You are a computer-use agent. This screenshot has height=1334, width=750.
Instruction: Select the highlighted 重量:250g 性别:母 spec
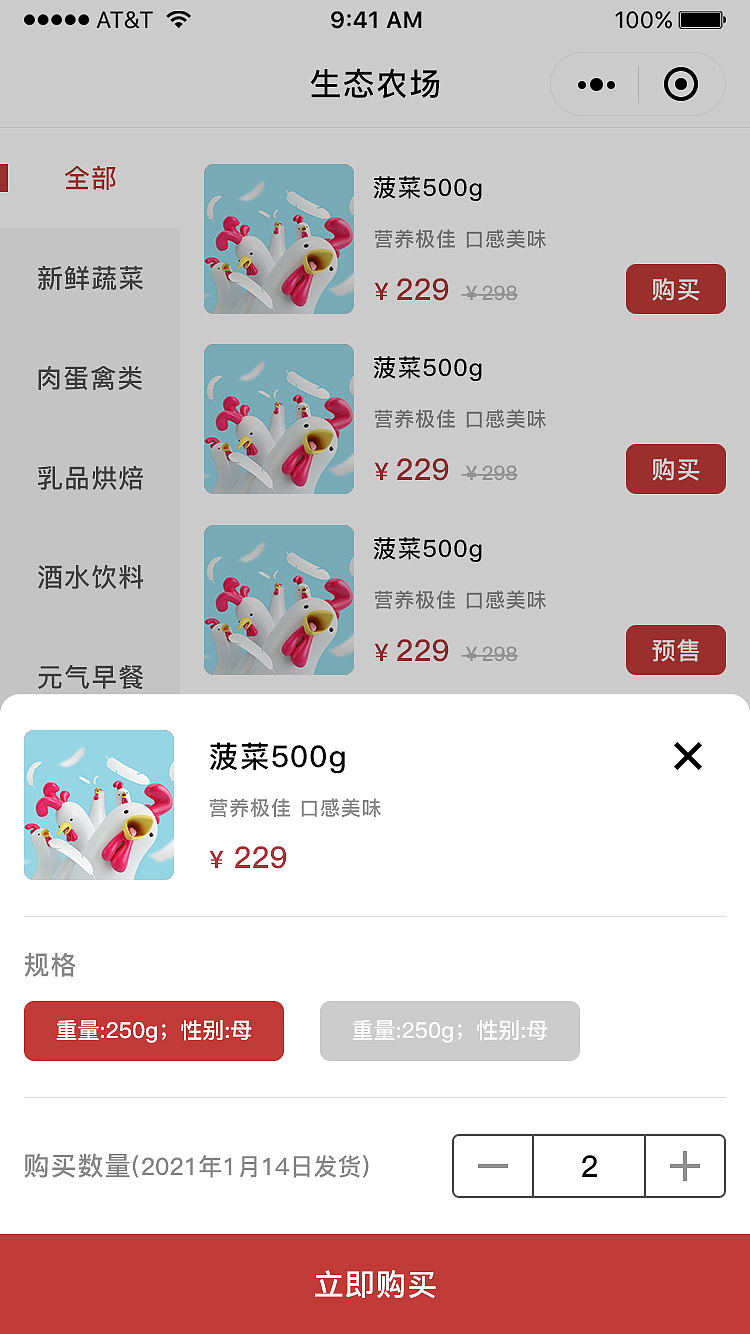click(153, 1030)
